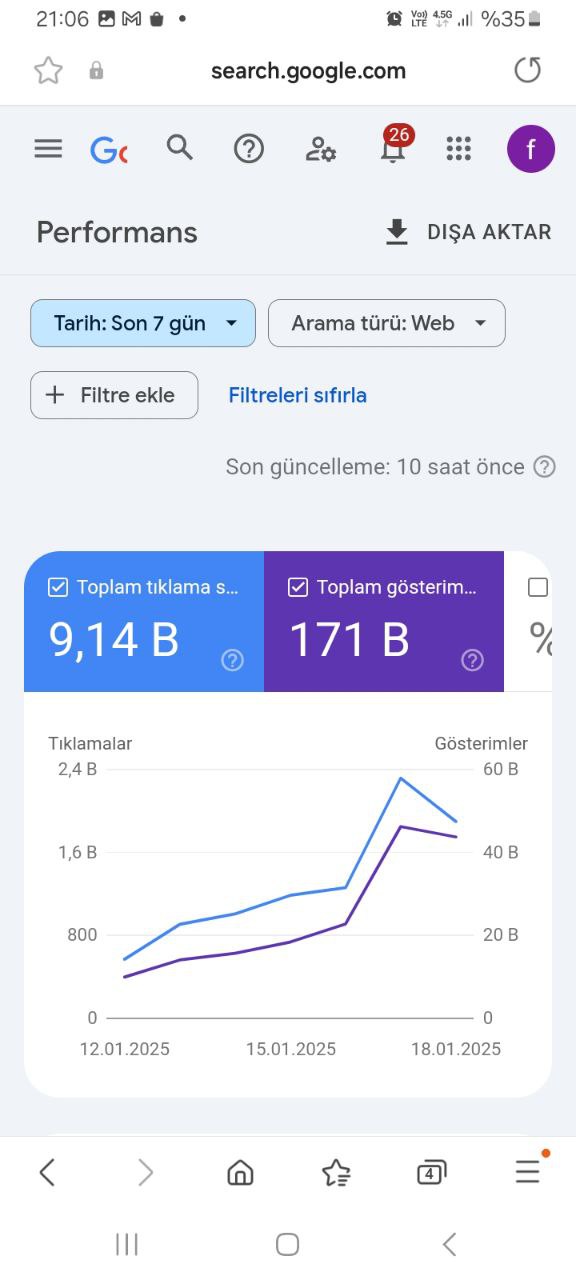576x1280 pixels.
Task: Reload the page from the address bar
Action: (x=527, y=70)
